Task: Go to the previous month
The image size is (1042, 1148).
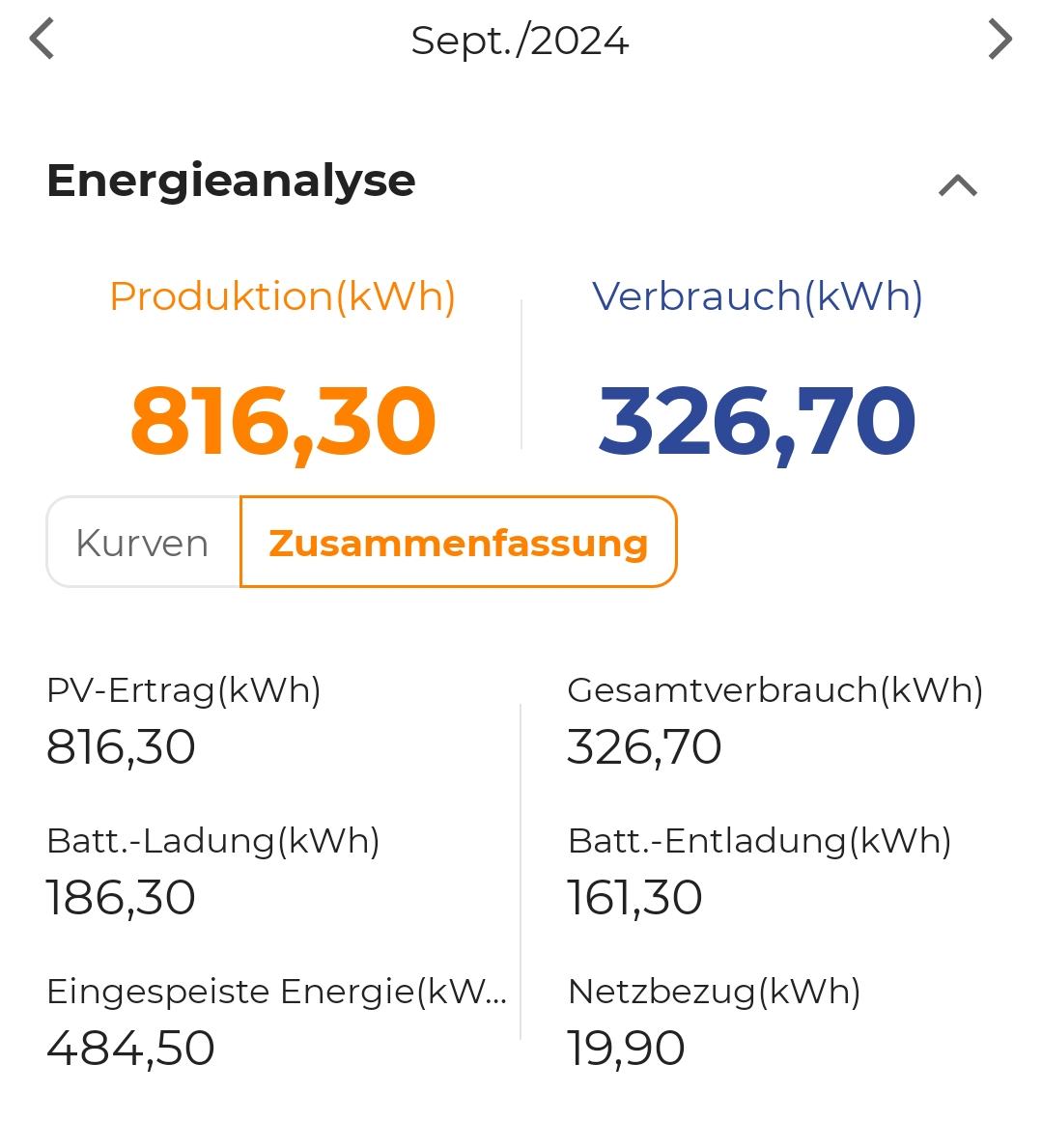Action: click(42, 41)
